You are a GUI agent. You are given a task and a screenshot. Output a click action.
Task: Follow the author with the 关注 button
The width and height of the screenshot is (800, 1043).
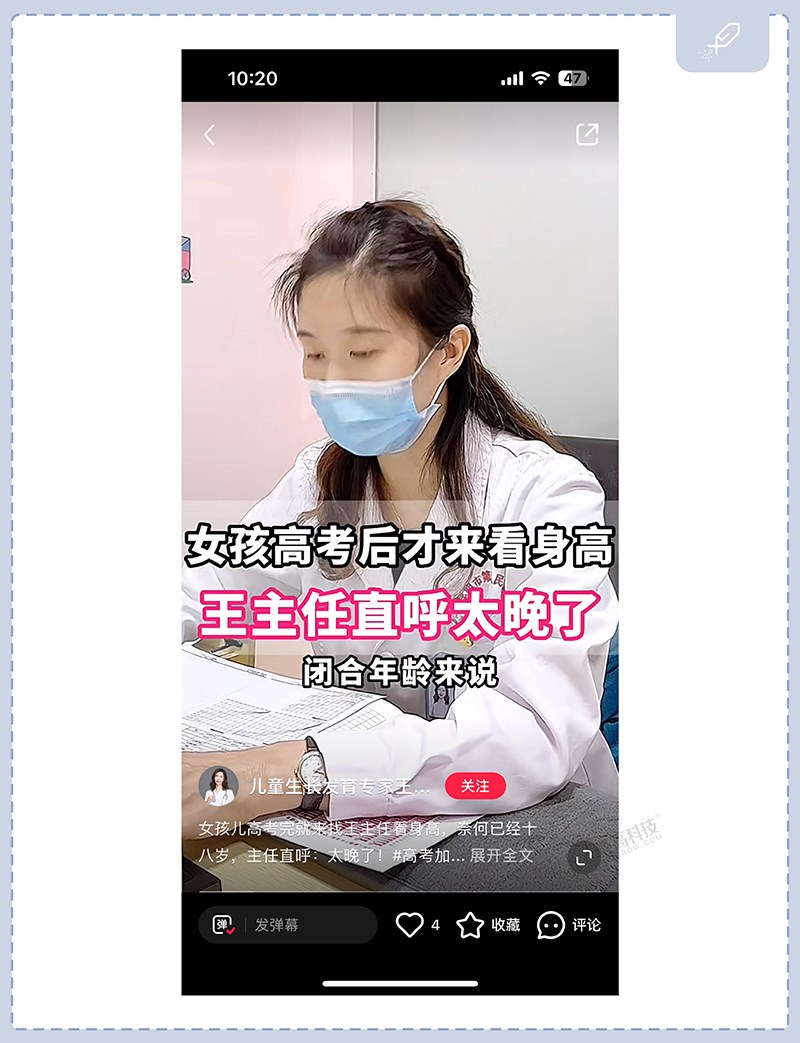475,786
